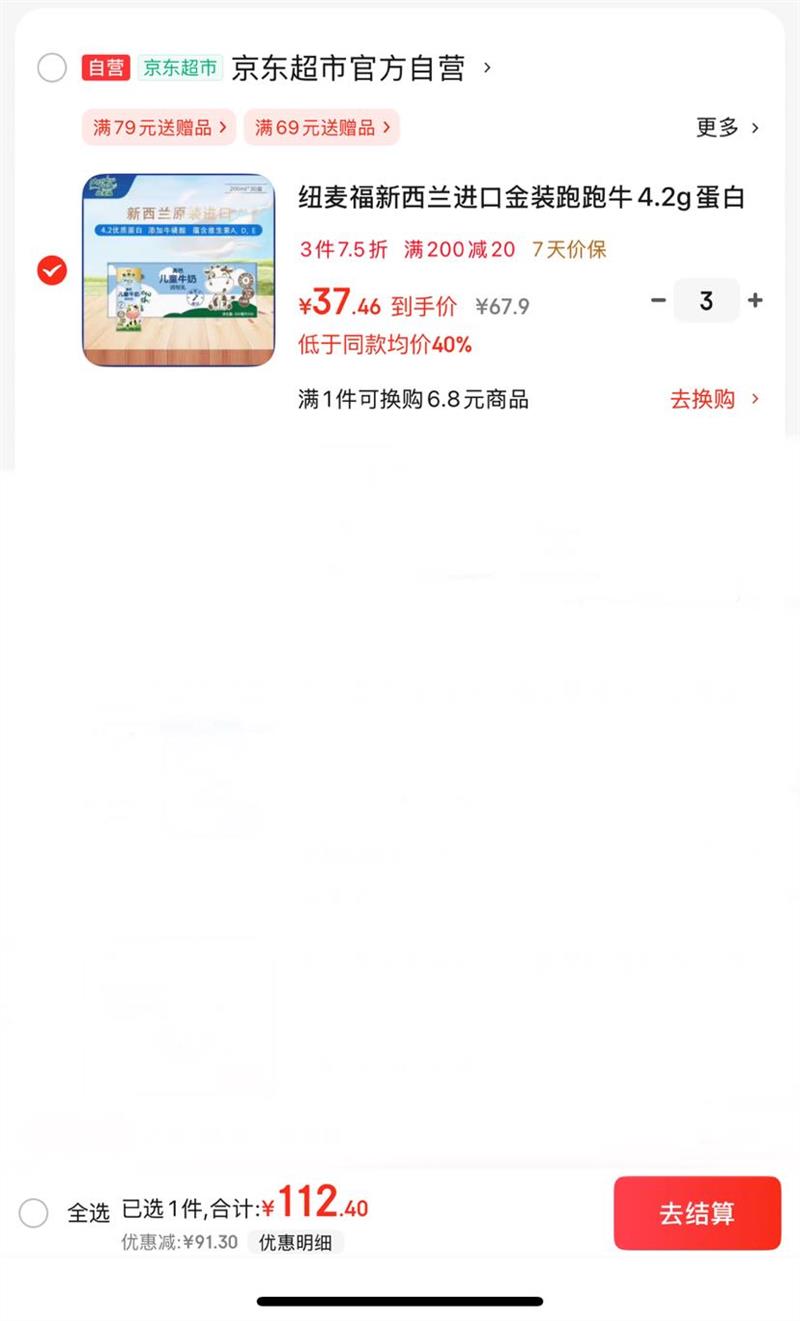
Task: View the 优惠明细 discount details
Action: coord(295,1243)
